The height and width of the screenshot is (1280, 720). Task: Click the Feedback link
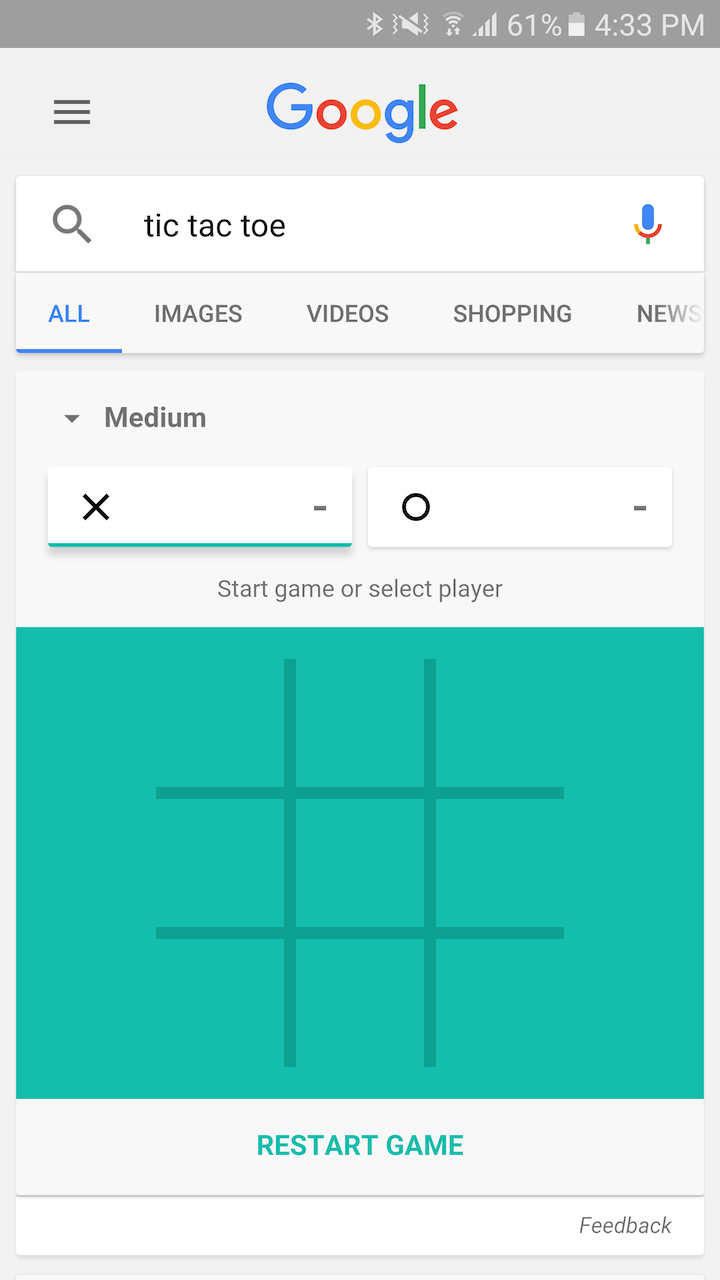coord(625,1225)
